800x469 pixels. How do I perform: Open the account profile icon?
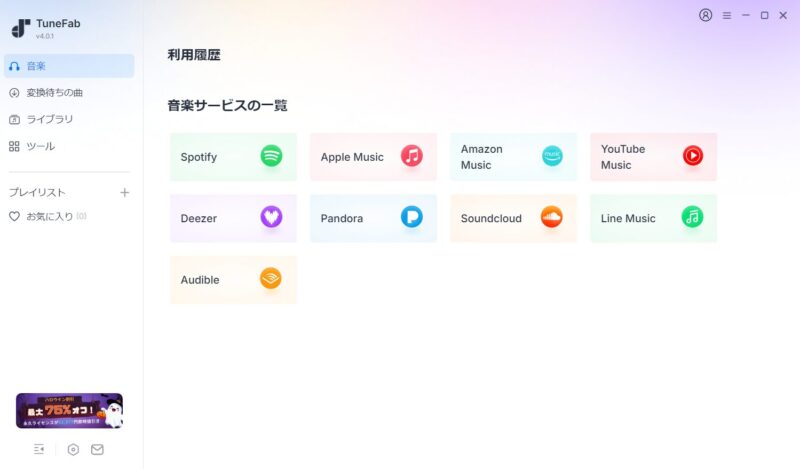coord(706,15)
